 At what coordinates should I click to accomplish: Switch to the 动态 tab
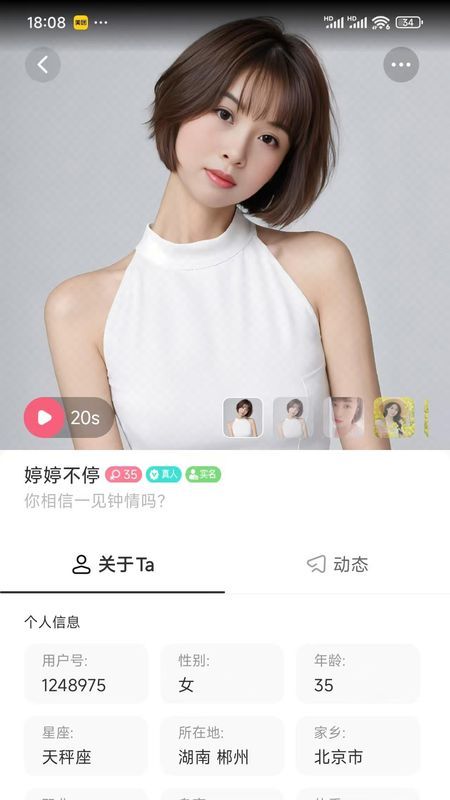click(337, 564)
